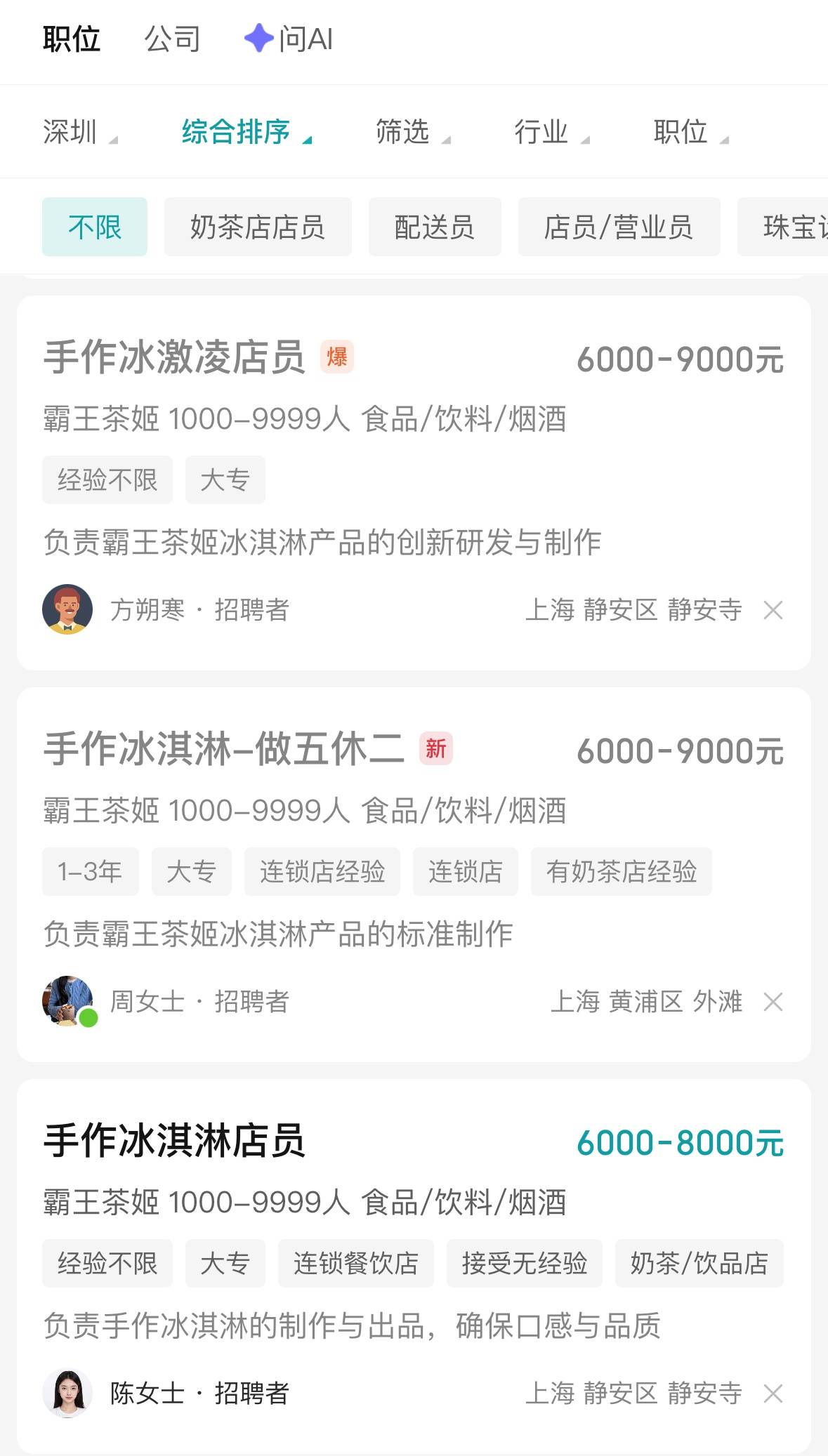The width and height of the screenshot is (828, 1456).
Task: Dismiss the 手作冰淇淋店员 job card
Action: pyautogui.click(x=773, y=1394)
